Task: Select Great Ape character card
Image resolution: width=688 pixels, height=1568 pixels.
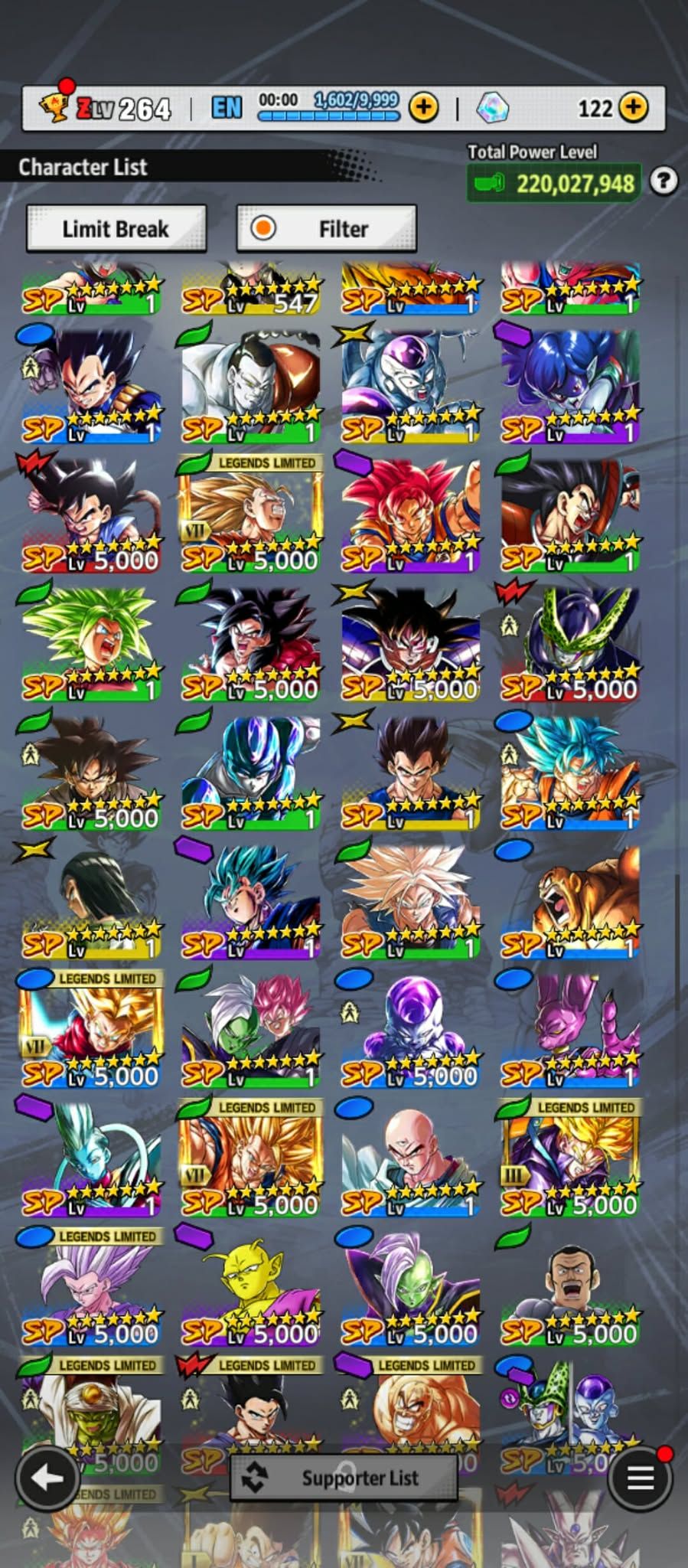Action: [570, 901]
